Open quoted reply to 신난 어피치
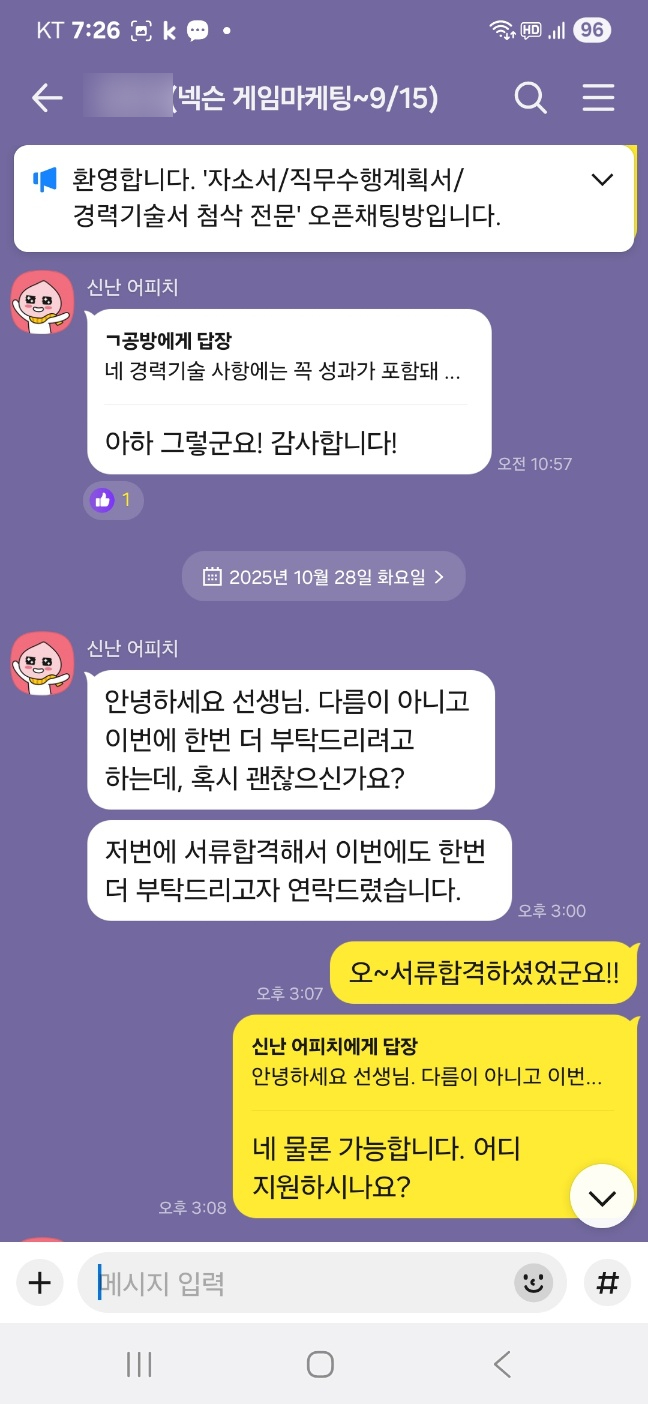This screenshot has width=648, height=1404. pyautogui.click(x=432, y=1063)
